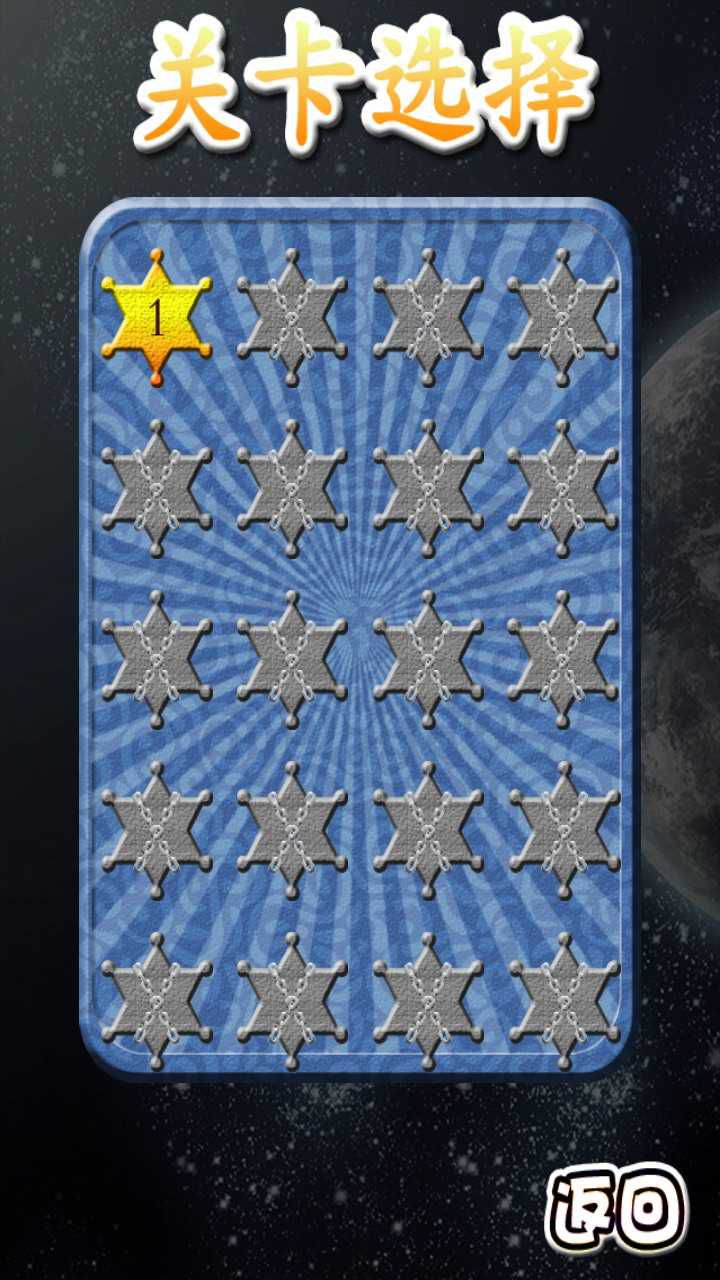Screen dimensions: 720x1280
Task: Tap the 返回 back button
Action: point(617,1211)
